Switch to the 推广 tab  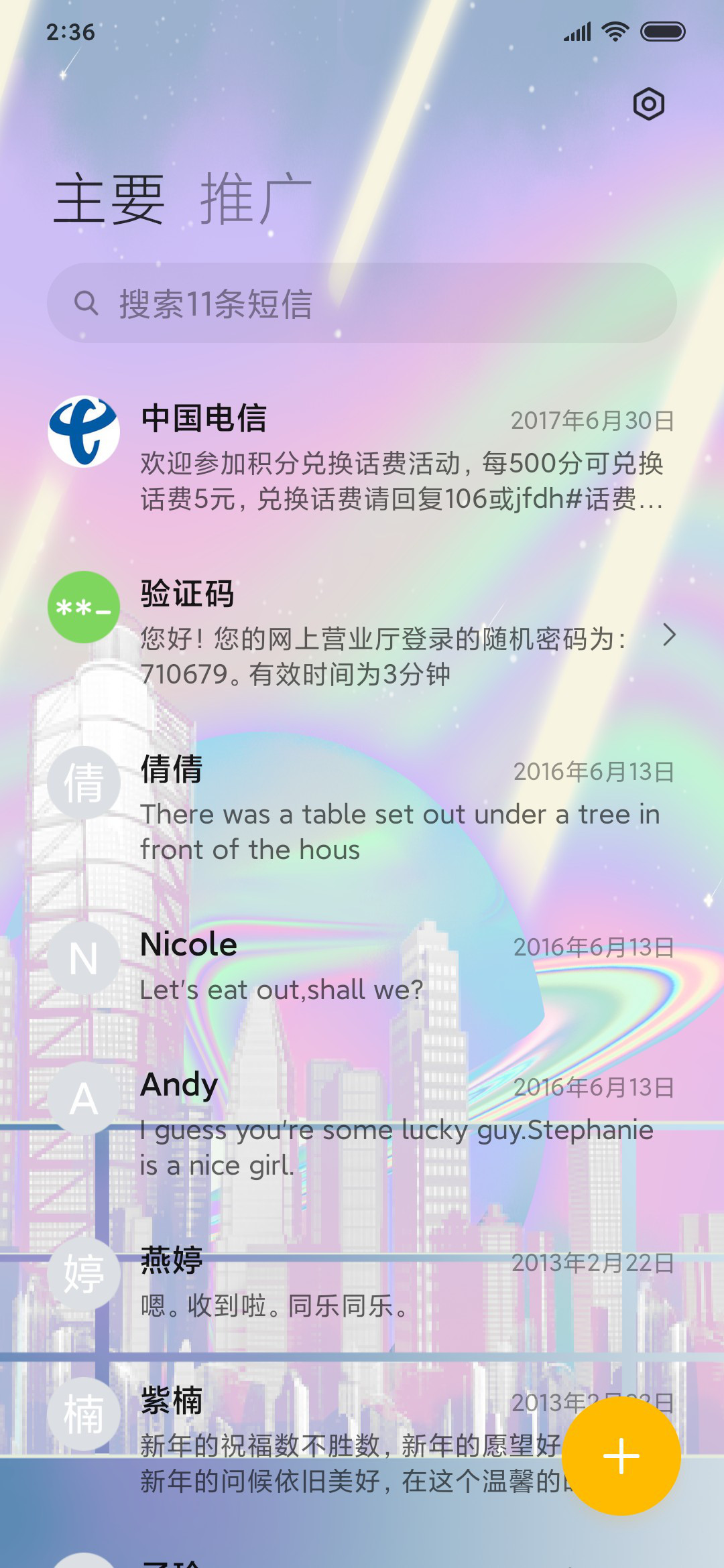(256, 198)
